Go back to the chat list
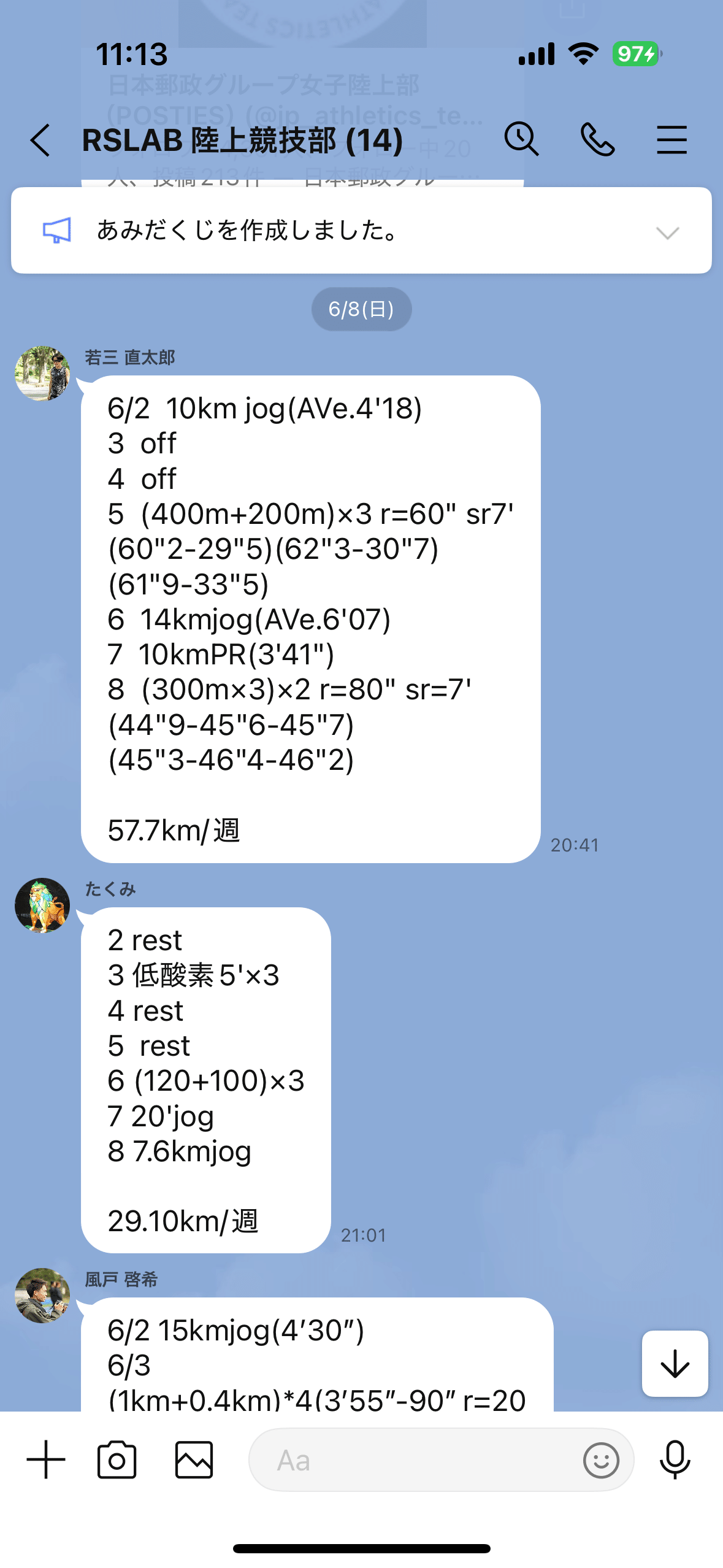The height and width of the screenshot is (1568, 723). [x=39, y=139]
